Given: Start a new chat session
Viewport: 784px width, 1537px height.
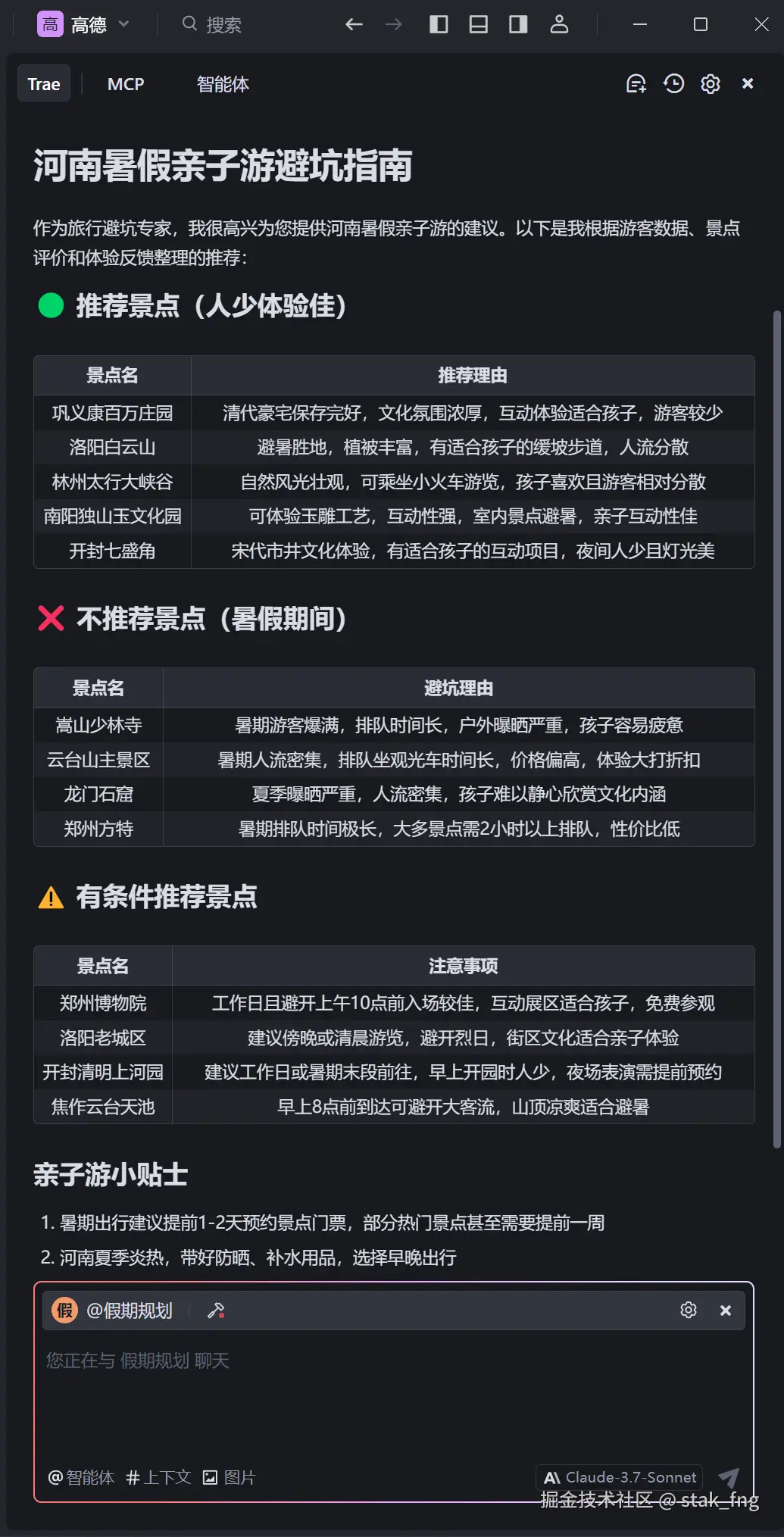Looking at the screenshot, I should tap(636, 84).
